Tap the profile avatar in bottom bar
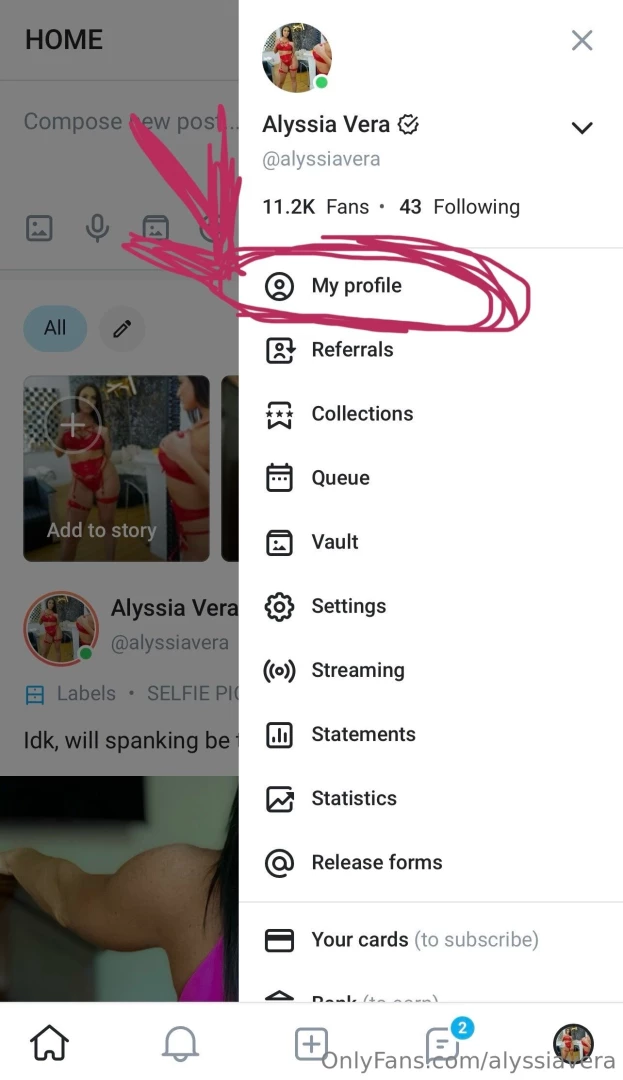The height and width of the screenshot is (1080, 623). [573, 1043]
